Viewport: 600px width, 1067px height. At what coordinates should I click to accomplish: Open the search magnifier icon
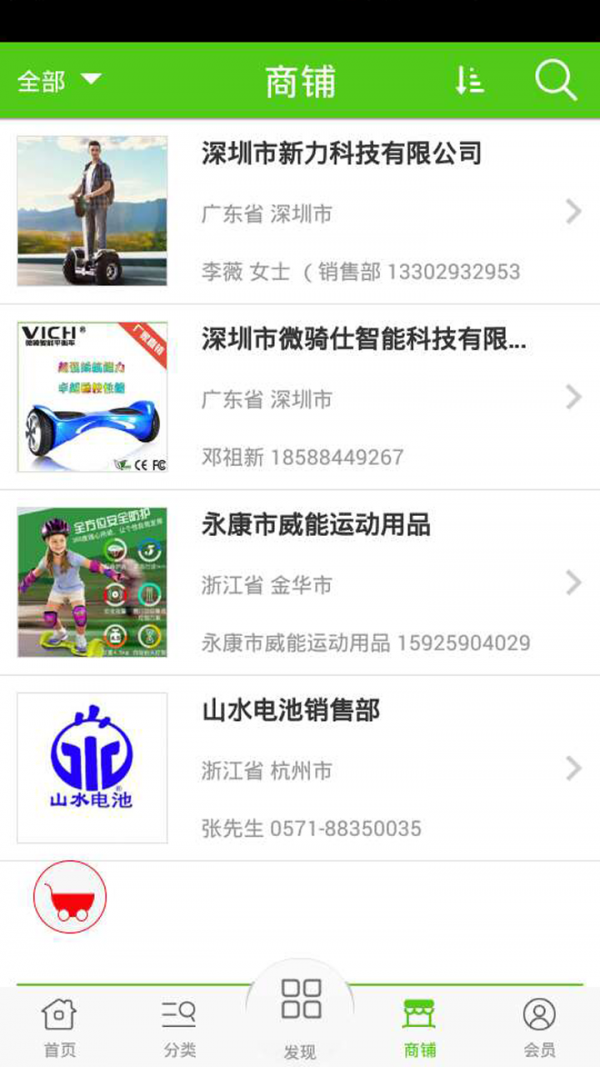click(x=555, y=80)
